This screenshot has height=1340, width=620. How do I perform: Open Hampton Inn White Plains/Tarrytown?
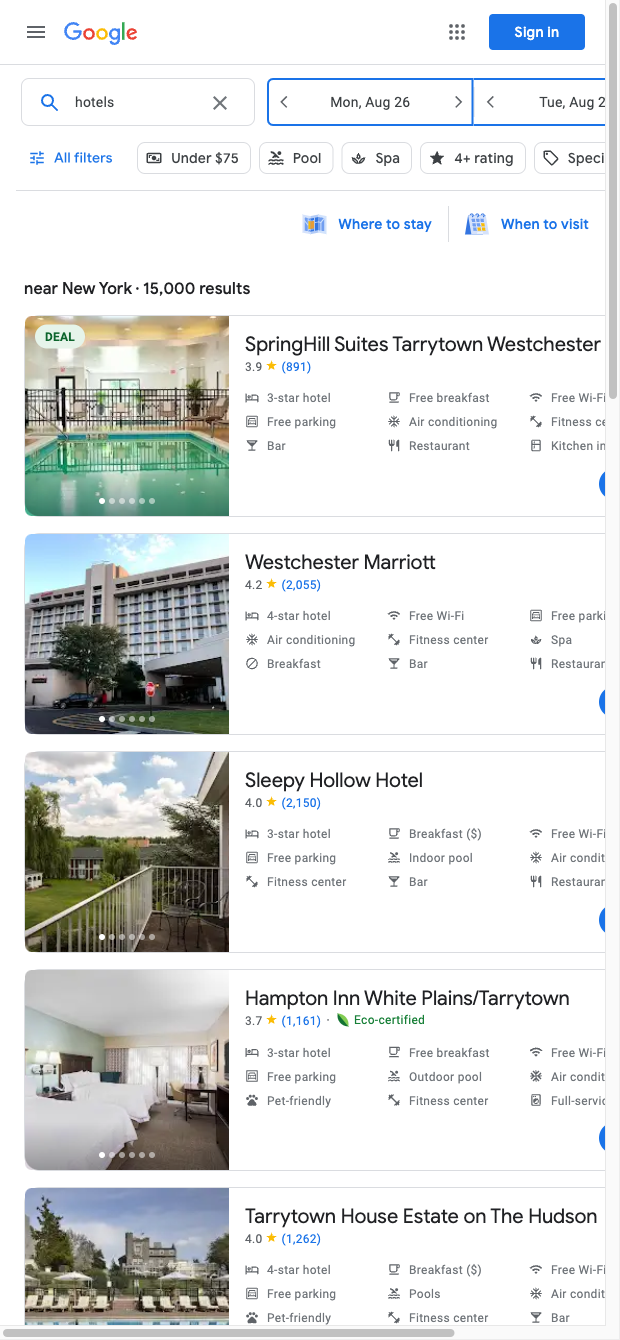(x=407, y=998)
